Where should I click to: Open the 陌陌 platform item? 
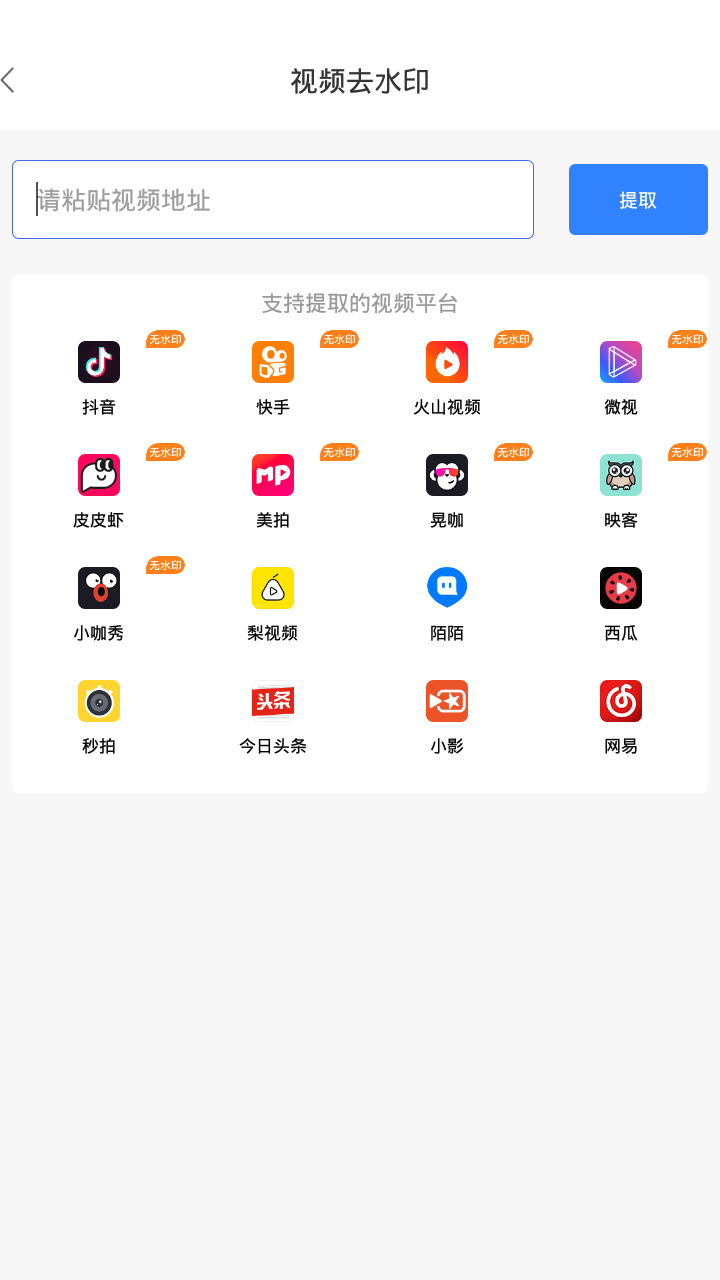447,588
